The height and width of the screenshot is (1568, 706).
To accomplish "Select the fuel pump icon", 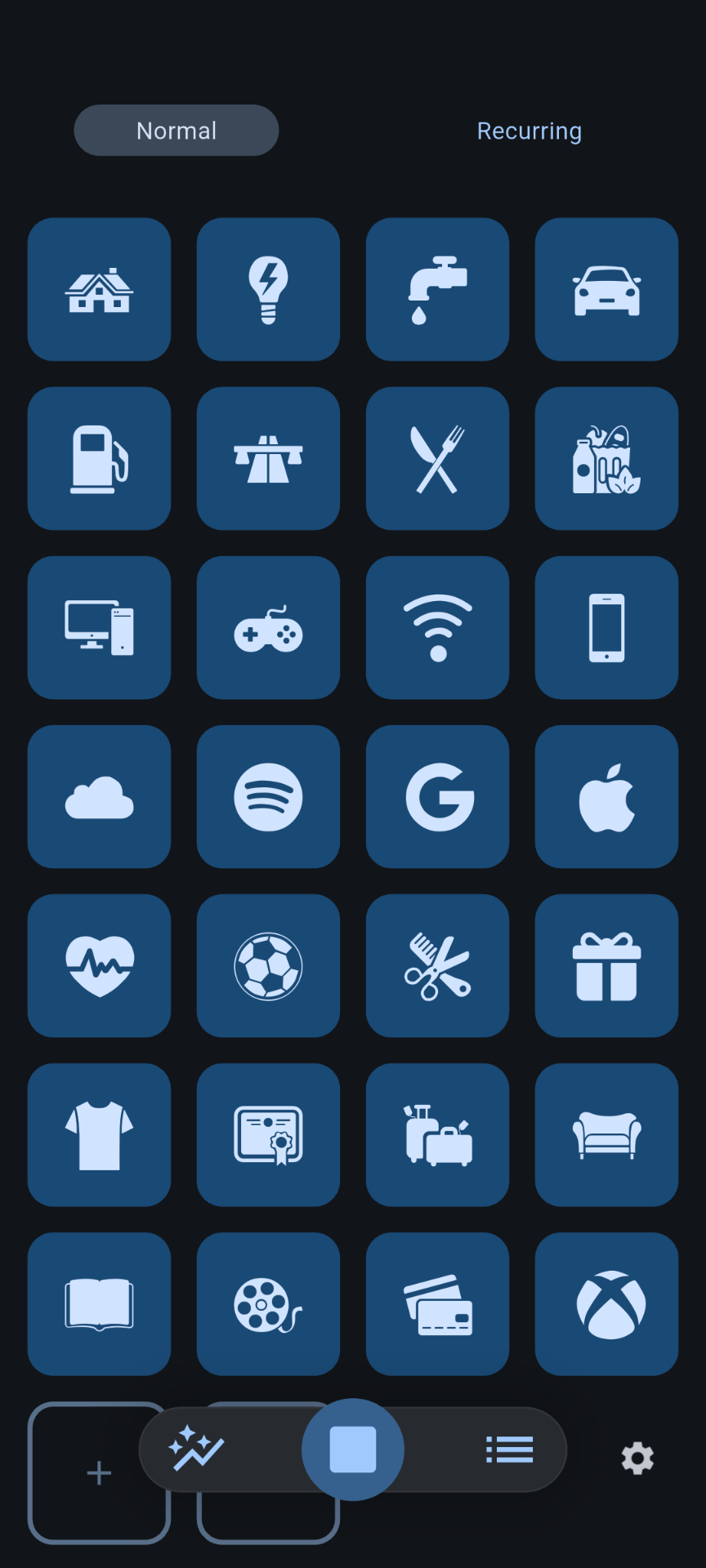I will coord(99,458).
